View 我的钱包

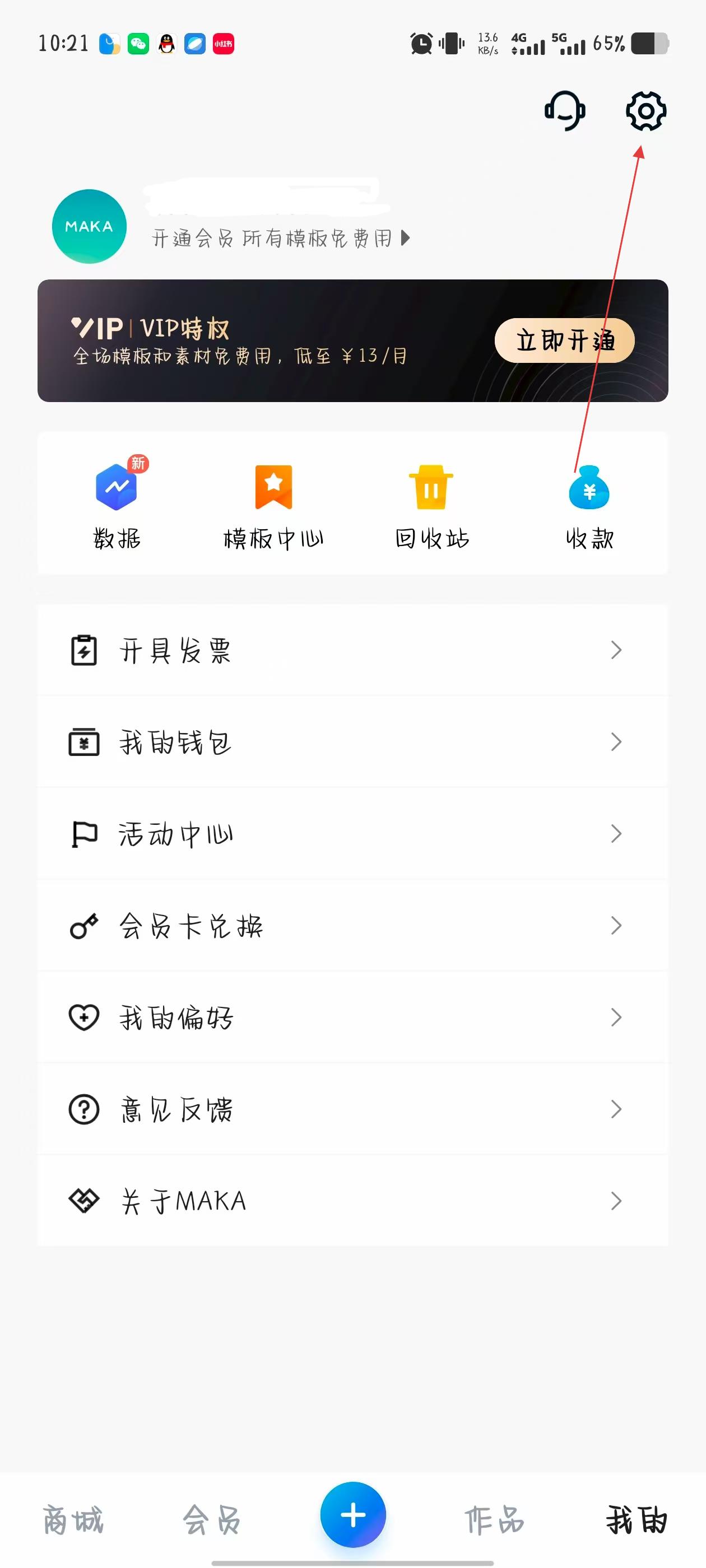click(x=352, y=742)
